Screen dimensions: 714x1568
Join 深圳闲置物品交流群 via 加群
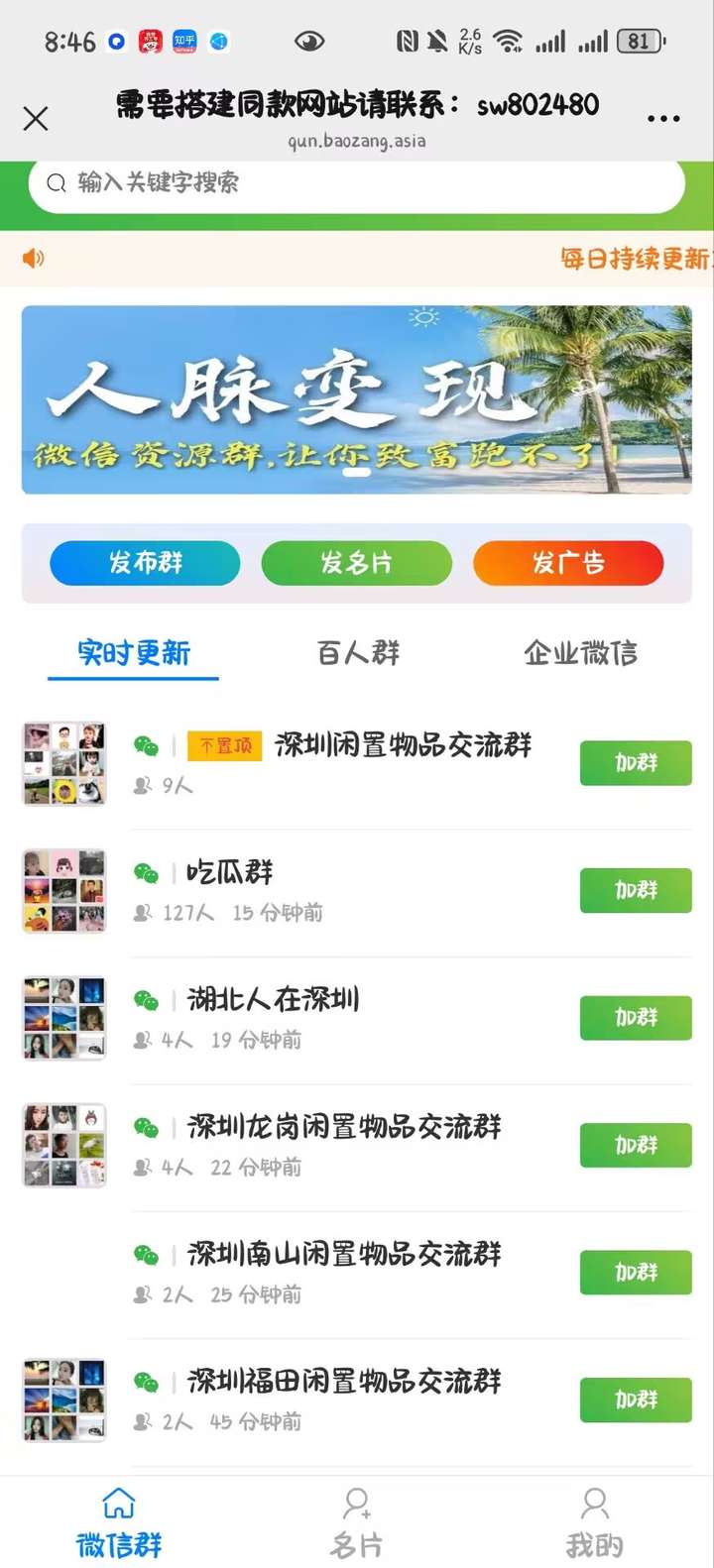(x=636, y=762)
